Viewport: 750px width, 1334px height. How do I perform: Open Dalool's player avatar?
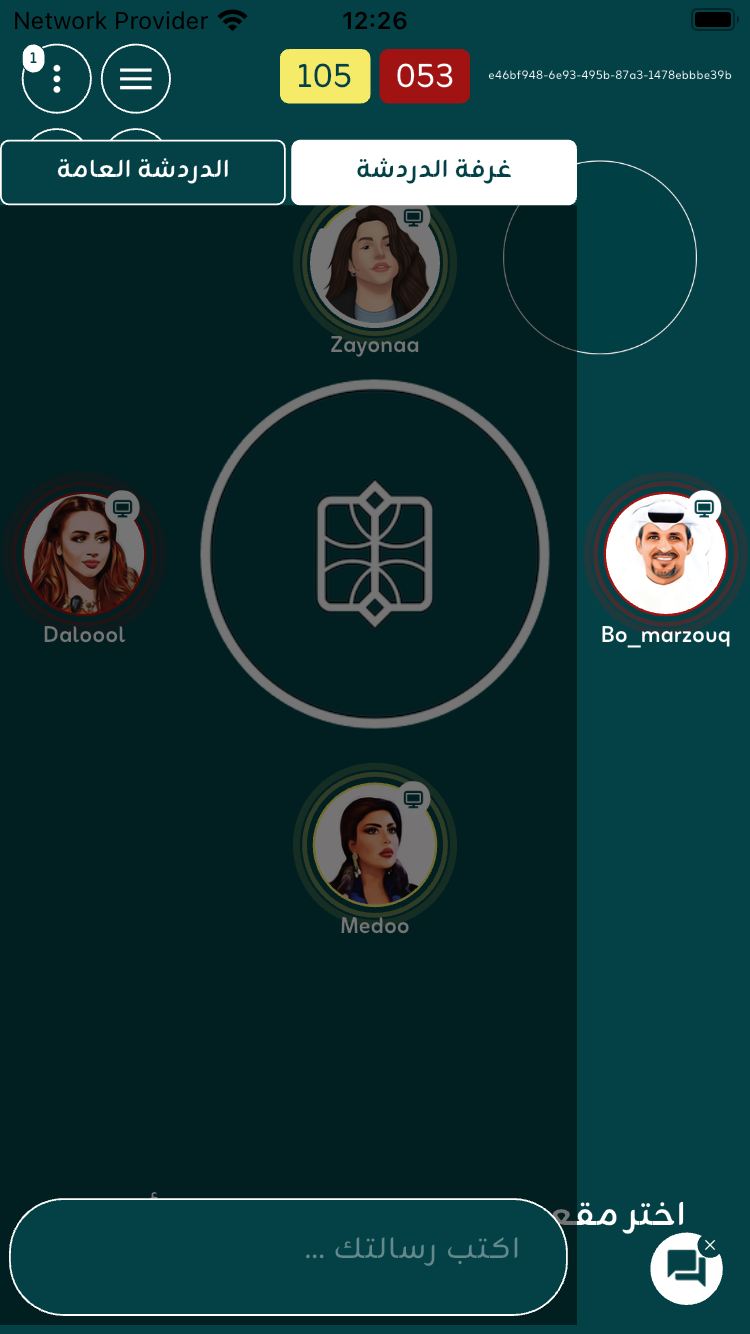[84, 554]
